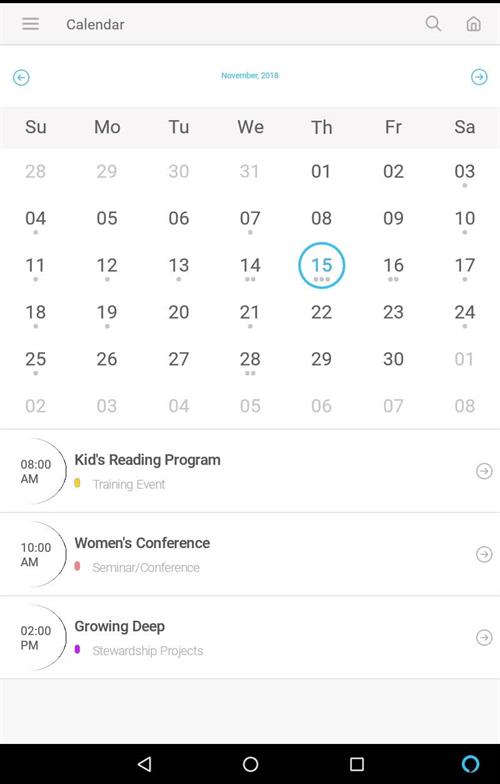Open the Women's Conference event
500x784 pixels.
pyautogui.click(x=250, y=554)
